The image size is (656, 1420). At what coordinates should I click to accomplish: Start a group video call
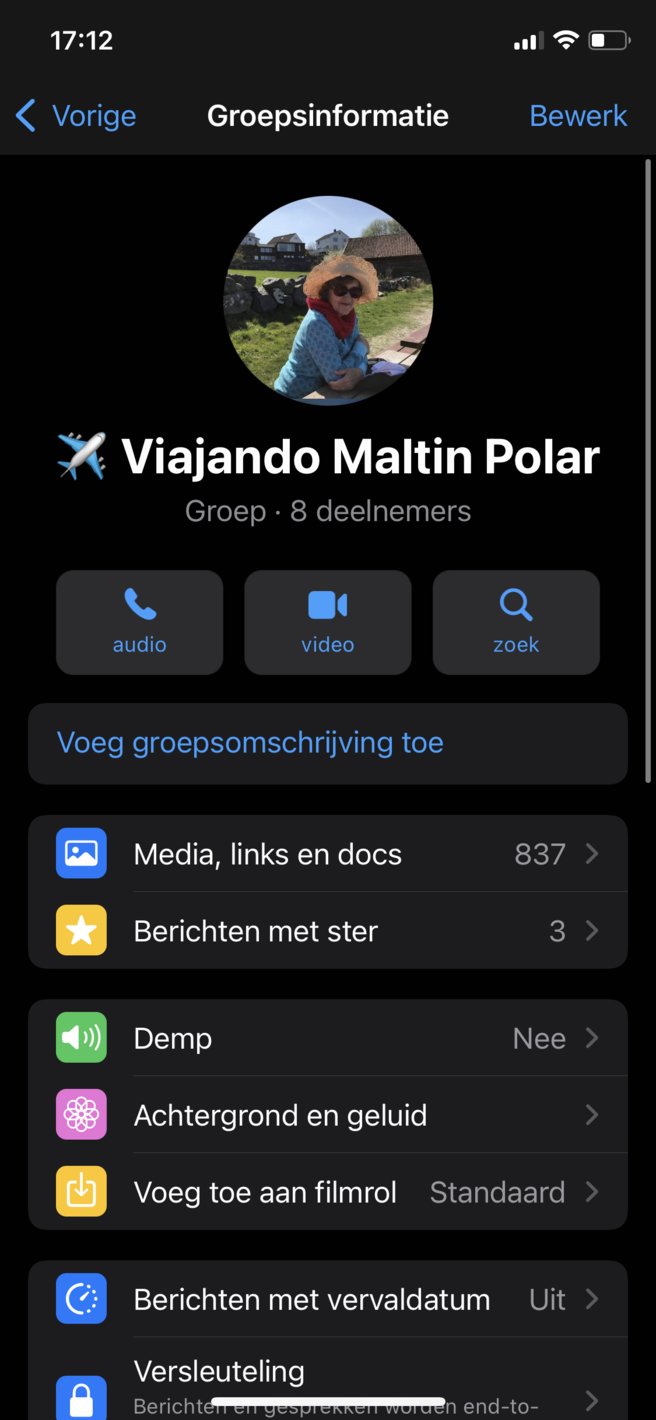328,622
